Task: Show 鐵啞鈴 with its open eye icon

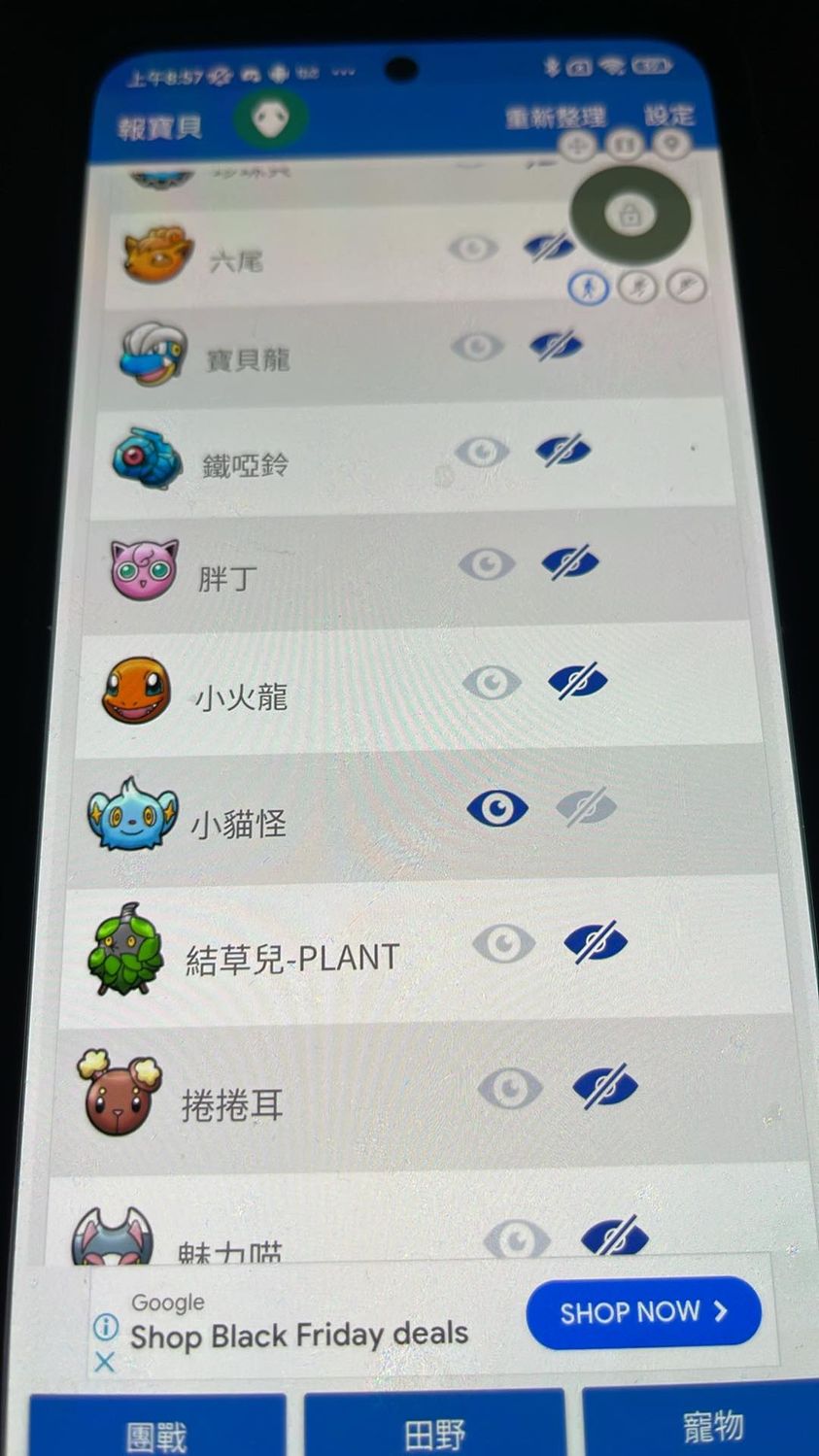Action: (x=482, y=452)
